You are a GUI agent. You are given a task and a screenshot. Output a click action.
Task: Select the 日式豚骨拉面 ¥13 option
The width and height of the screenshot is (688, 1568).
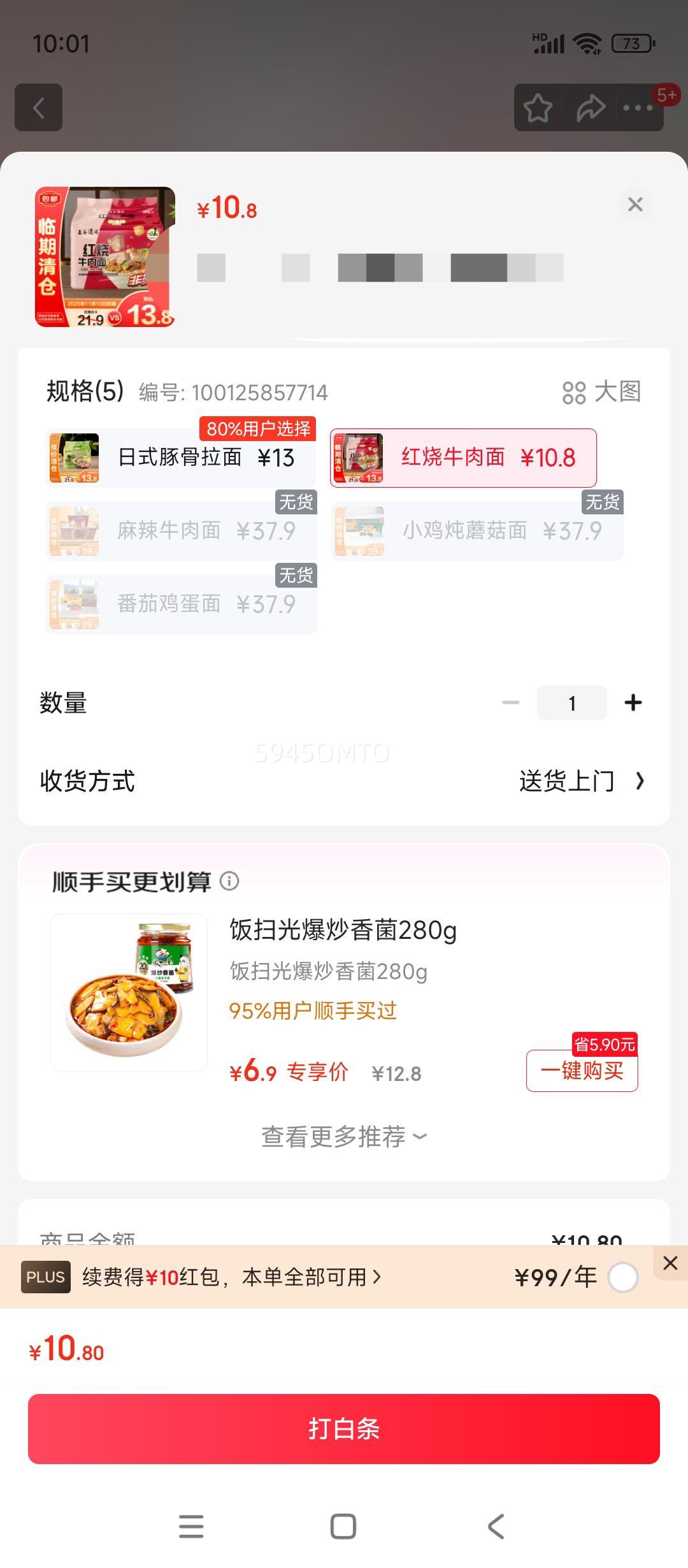click(181, 458)
